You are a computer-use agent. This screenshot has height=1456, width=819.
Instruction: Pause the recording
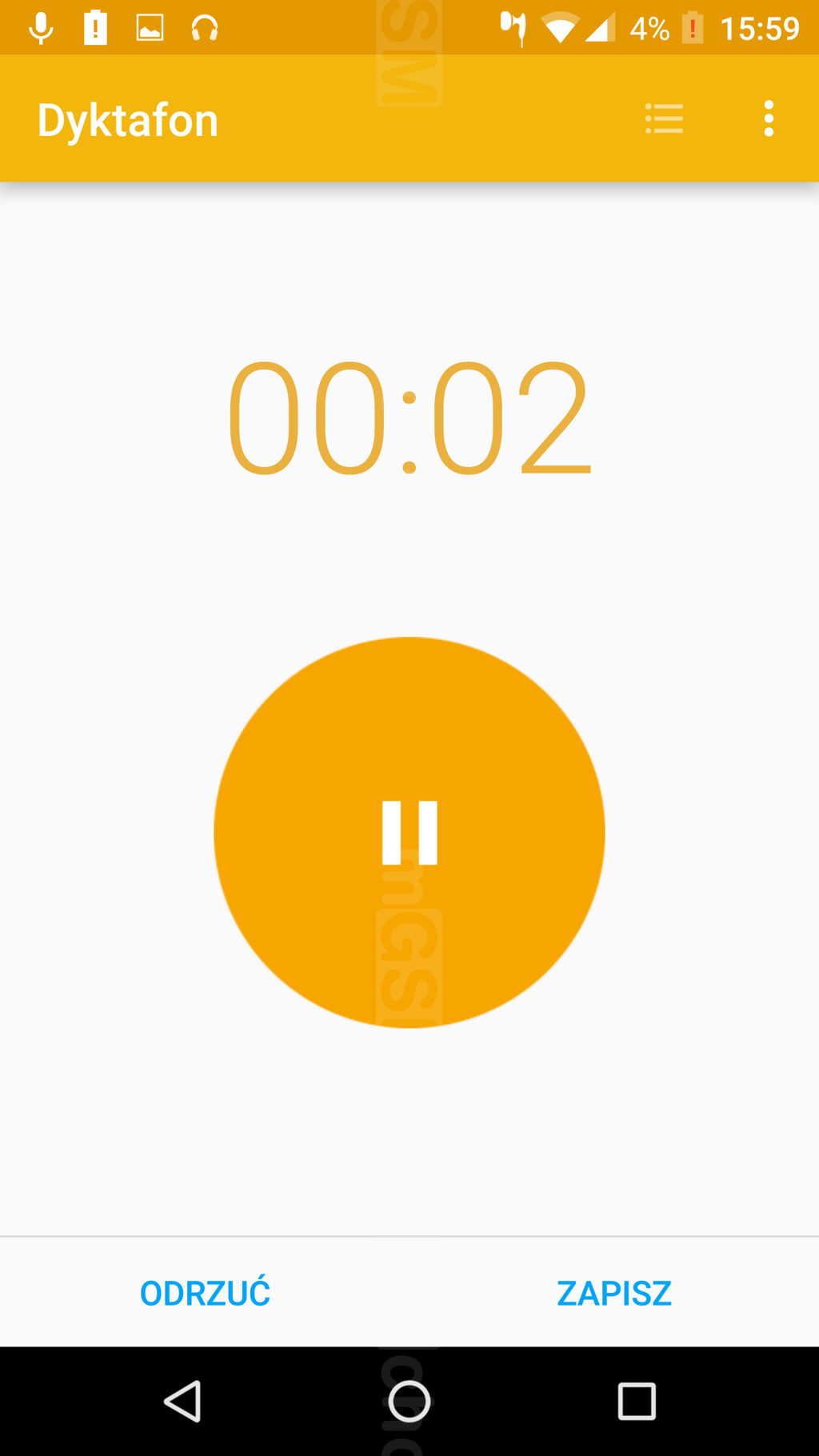(x=409, y=832)
